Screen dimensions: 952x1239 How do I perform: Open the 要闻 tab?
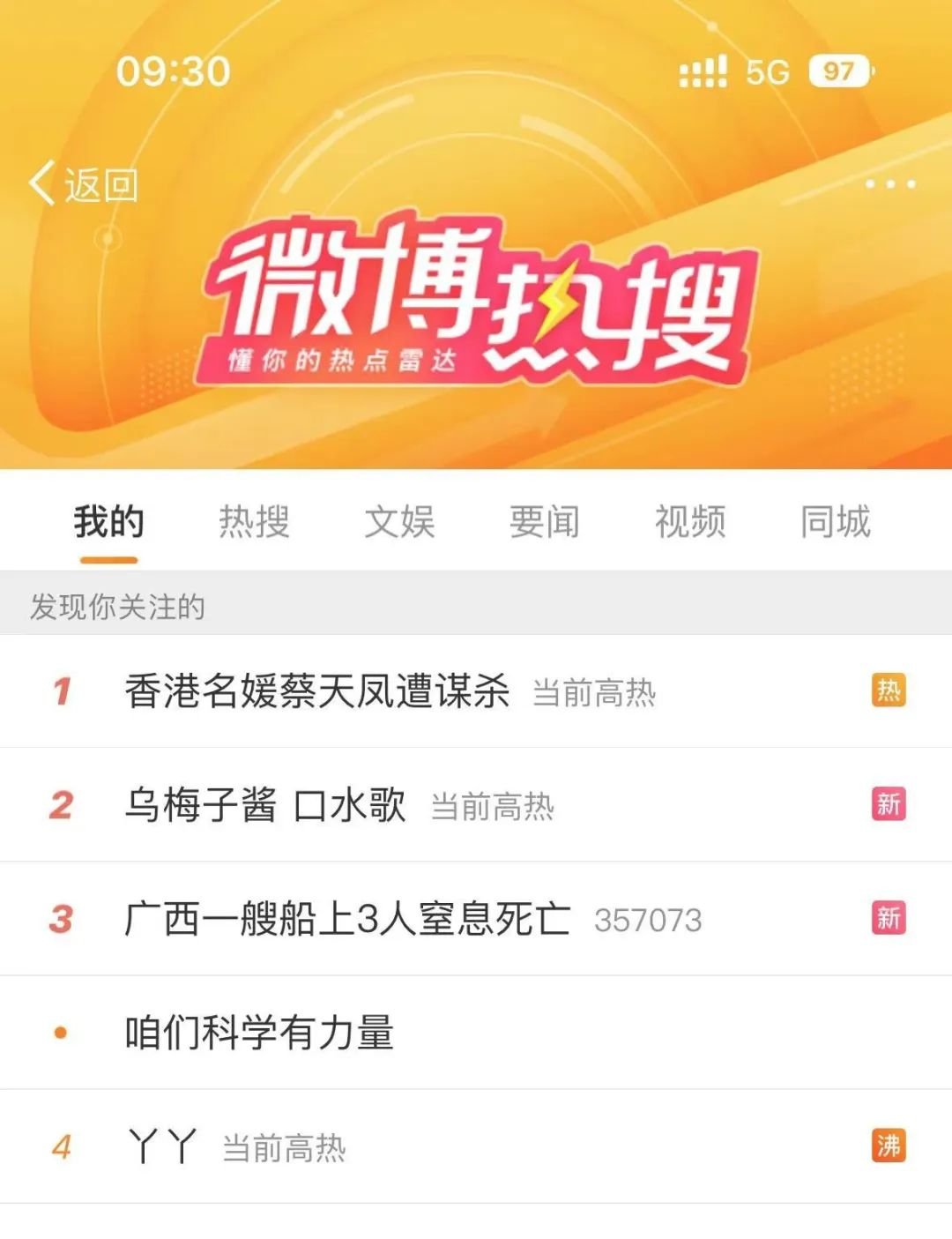pos(545,521)
